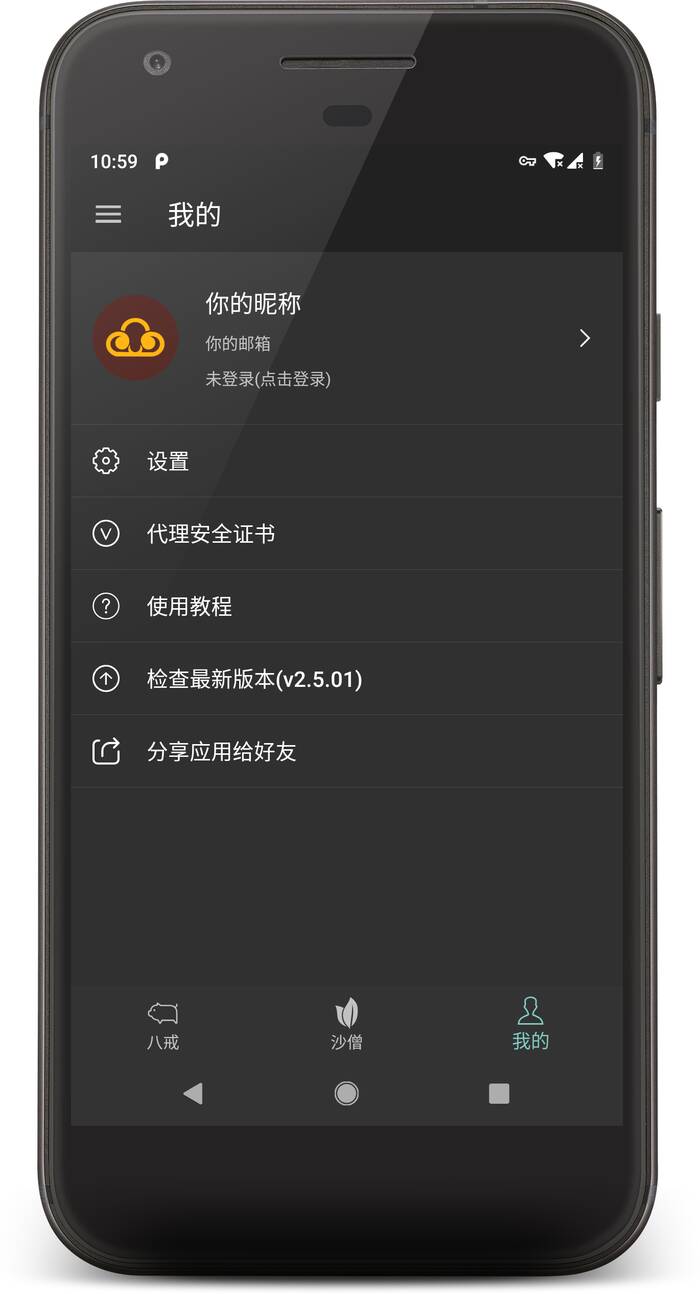Open the hamburger drawer menu
Viewport: 700px width, 1294px height.
[108, 214]
